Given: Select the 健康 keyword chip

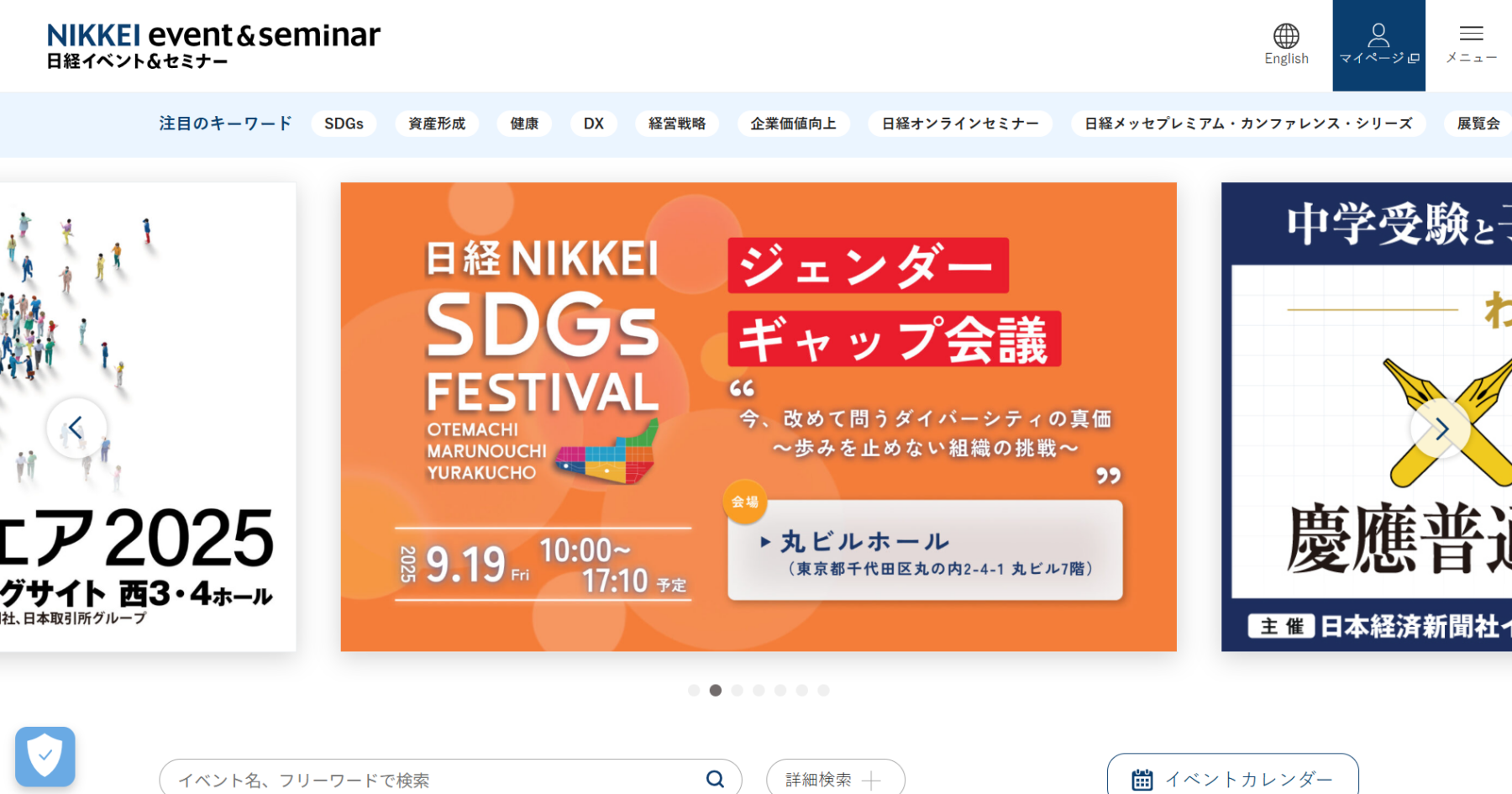Looking at the screenshot, I should (x=524, y=124).
